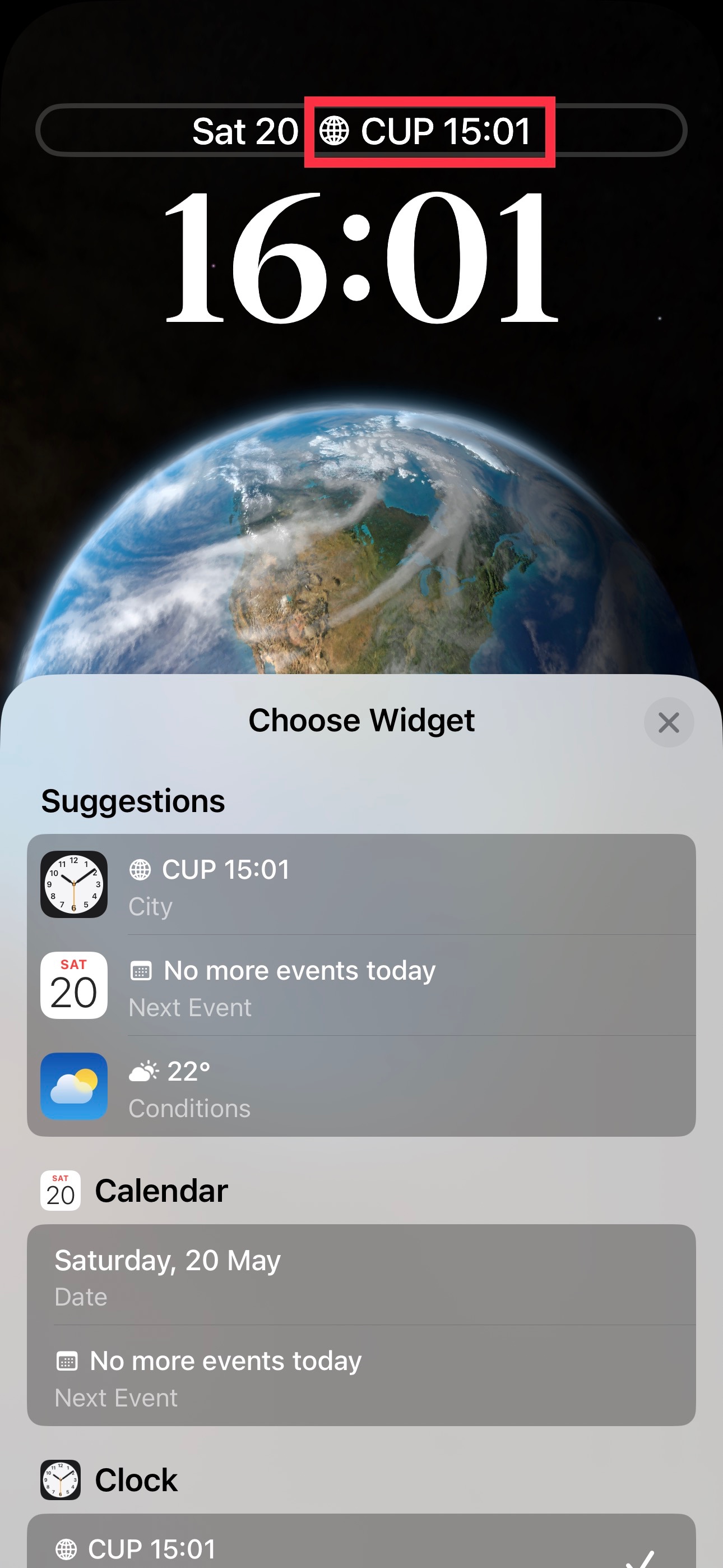
Task: Select the CUP 15:01 City suggestion
Action: pyautogui.click(x=361, y=885)
